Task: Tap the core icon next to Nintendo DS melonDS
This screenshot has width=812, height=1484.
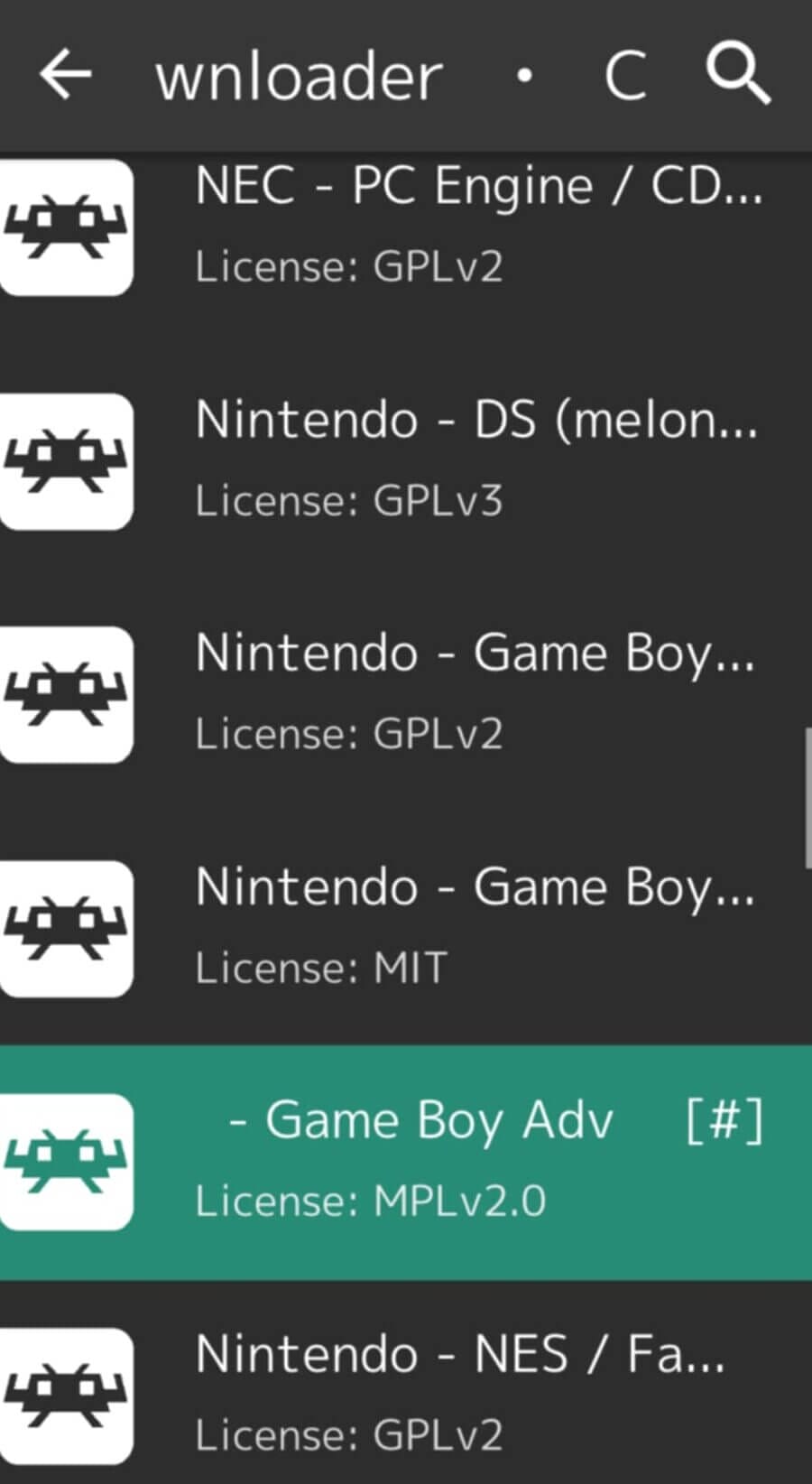Action: coord(68,462)
